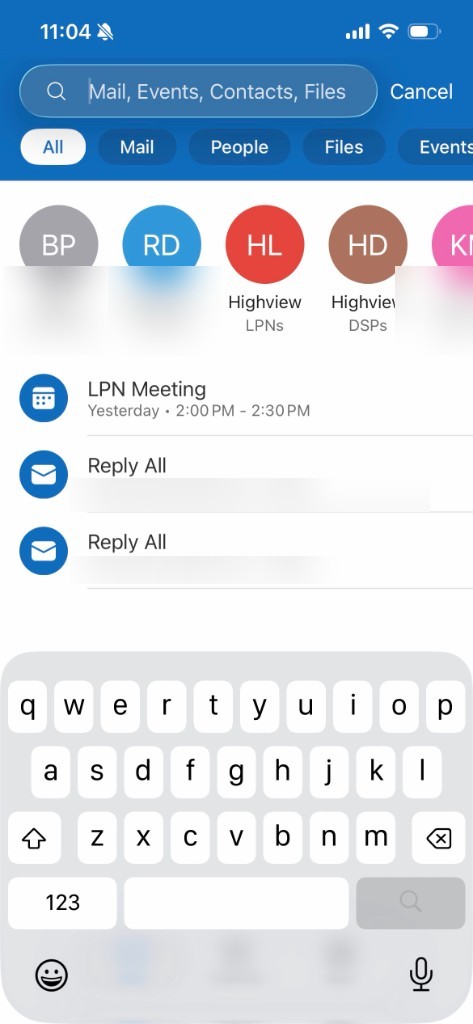Screen dimensions: 473x1024
Task: Tap the keyboard backspace key
Action: point(438,838)
